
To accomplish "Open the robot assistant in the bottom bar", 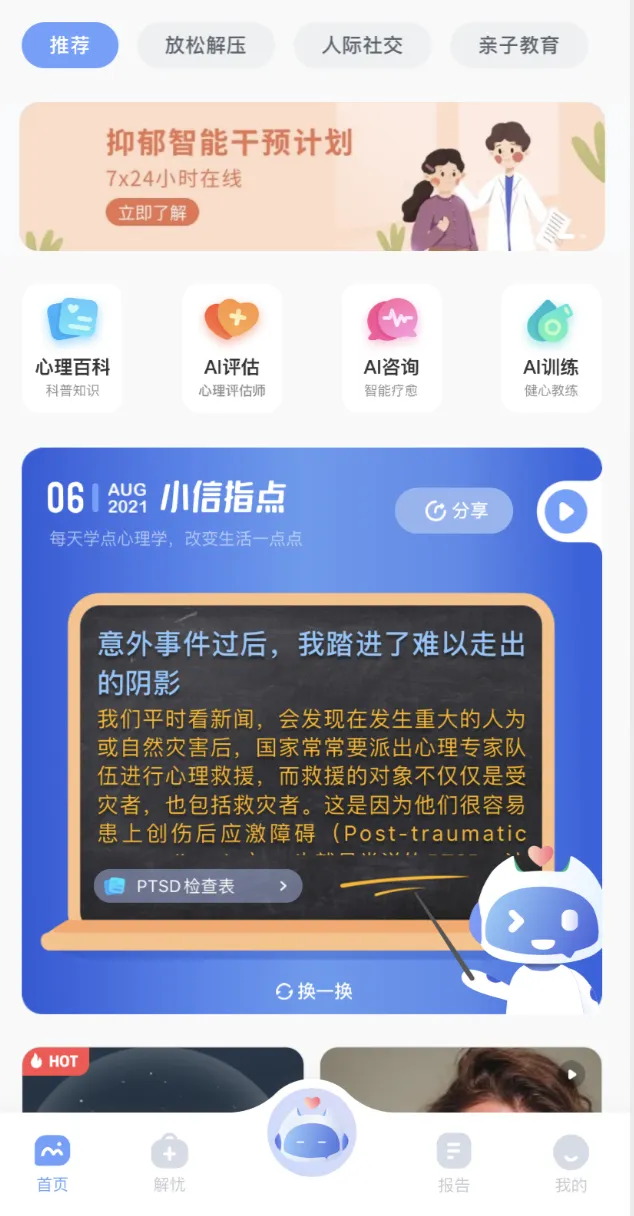I will (311, 1133).
